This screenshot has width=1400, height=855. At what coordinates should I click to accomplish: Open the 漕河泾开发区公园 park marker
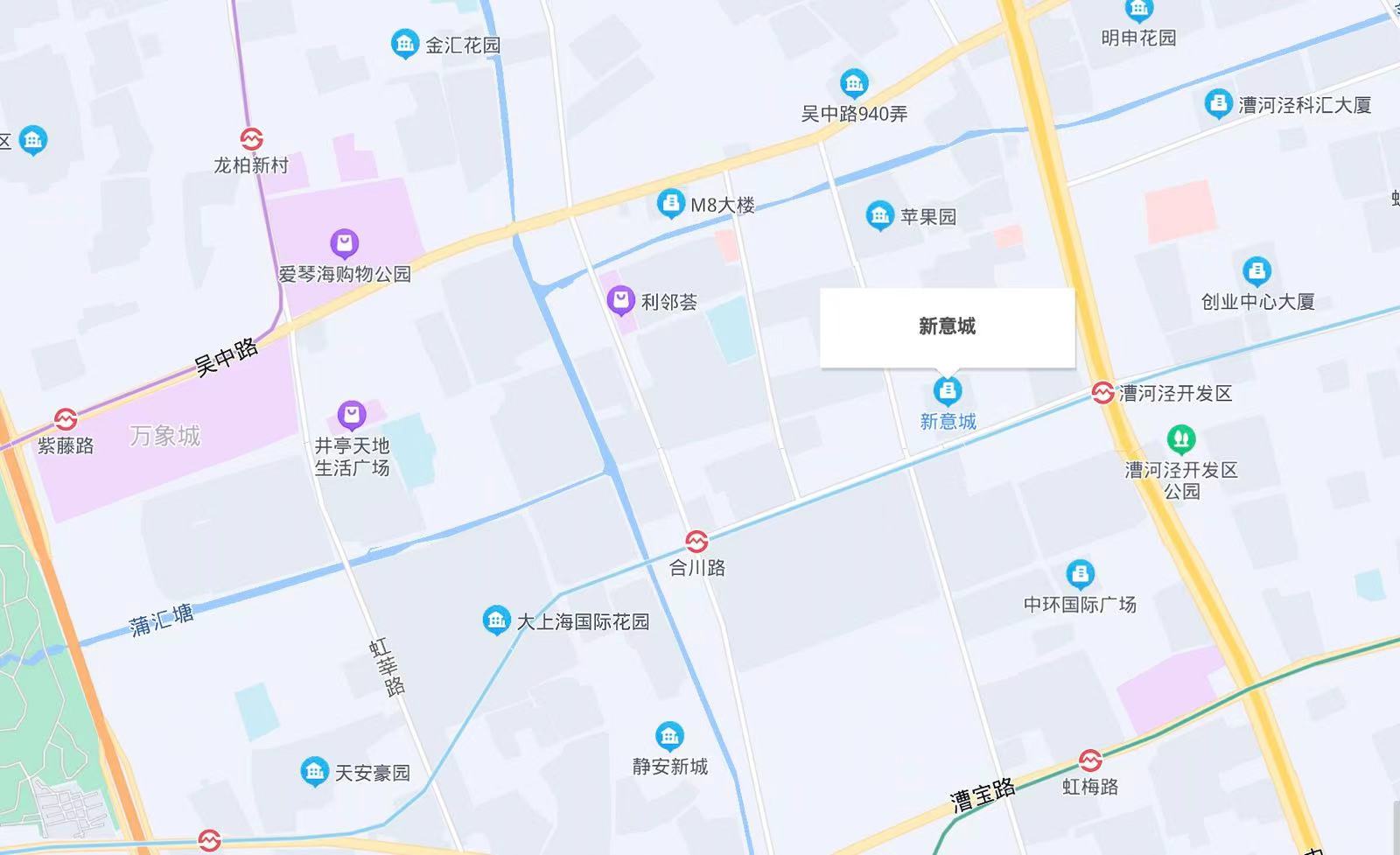1181,438
